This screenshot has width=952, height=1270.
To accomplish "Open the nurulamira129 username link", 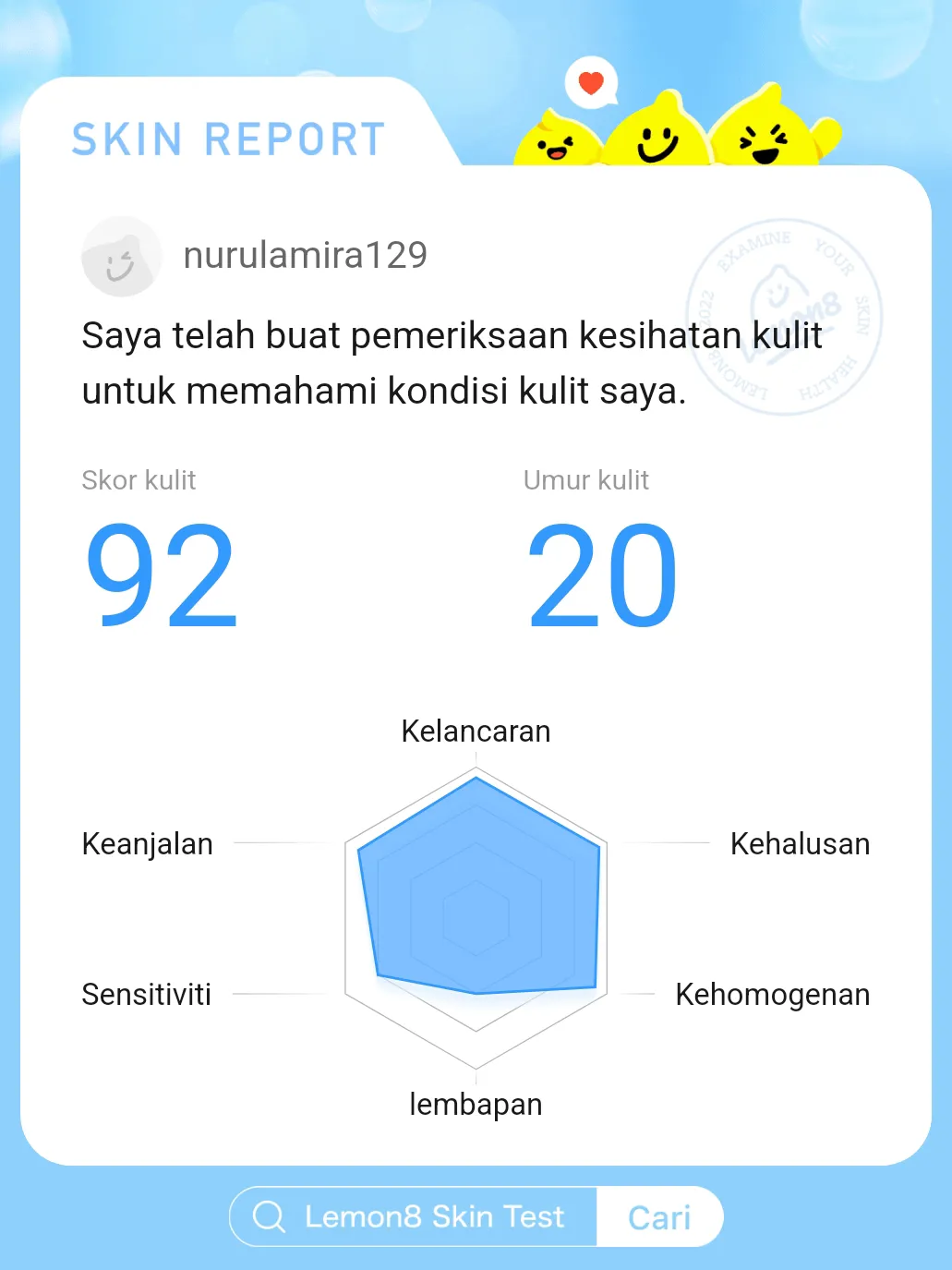I will [306, 255].
